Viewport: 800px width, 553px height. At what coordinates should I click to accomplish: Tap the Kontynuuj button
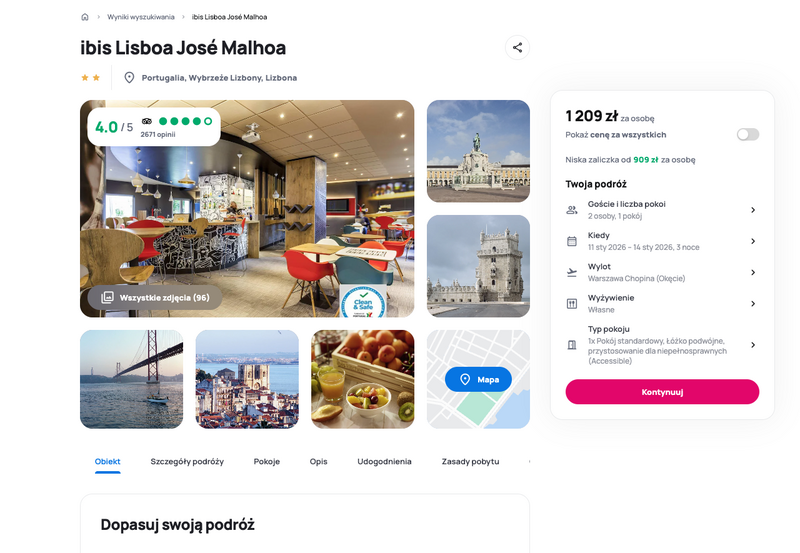point(662,392)
